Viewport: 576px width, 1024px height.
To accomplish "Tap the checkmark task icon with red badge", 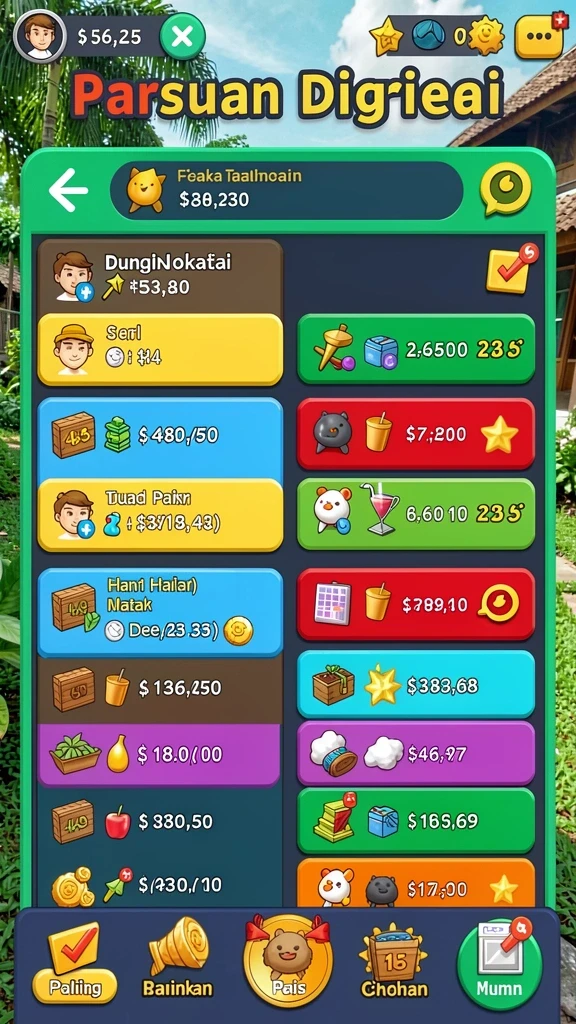I will click(511, 268).
